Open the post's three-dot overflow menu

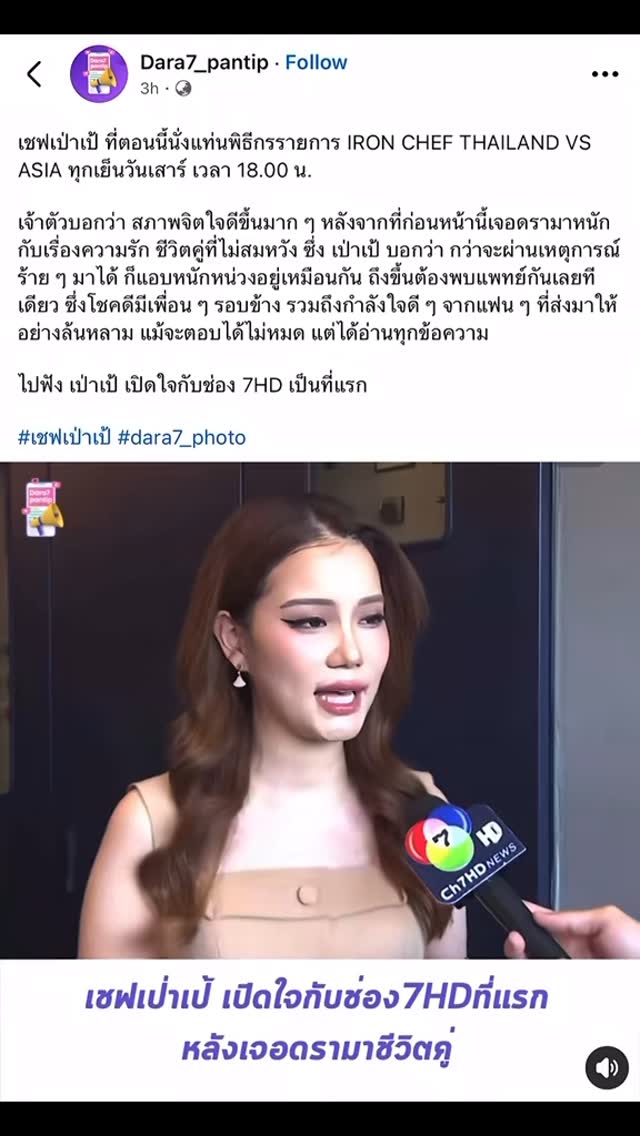(605, 74)
